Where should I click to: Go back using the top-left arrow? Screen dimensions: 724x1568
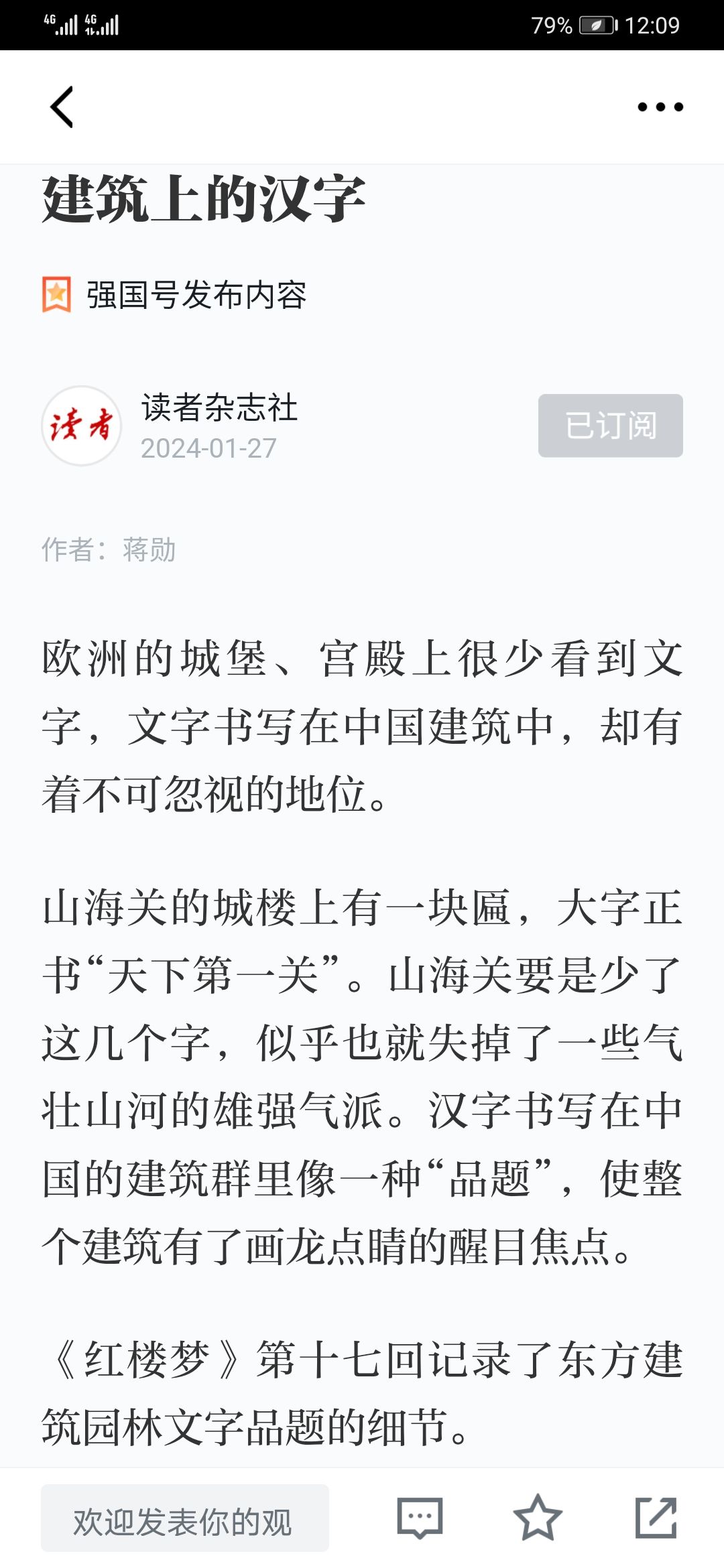62,107
